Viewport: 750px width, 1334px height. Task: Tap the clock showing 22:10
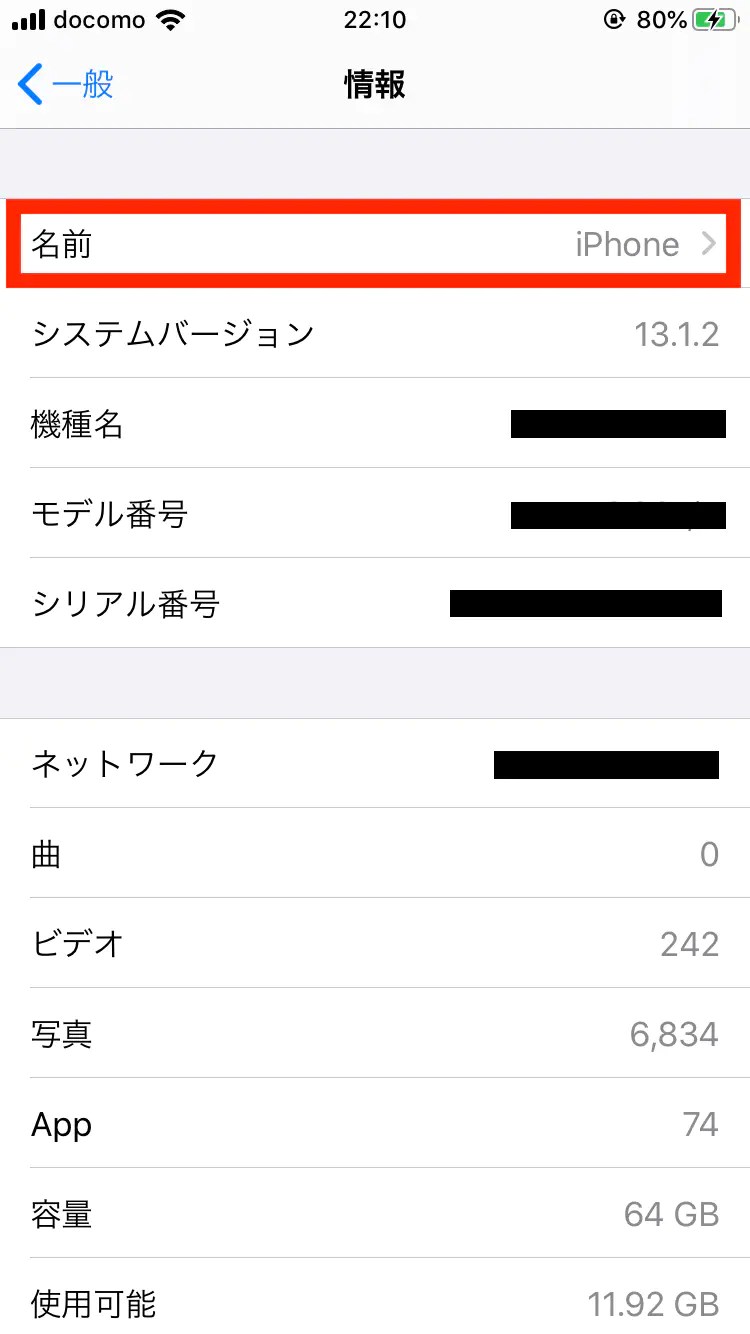click(375, 17)
